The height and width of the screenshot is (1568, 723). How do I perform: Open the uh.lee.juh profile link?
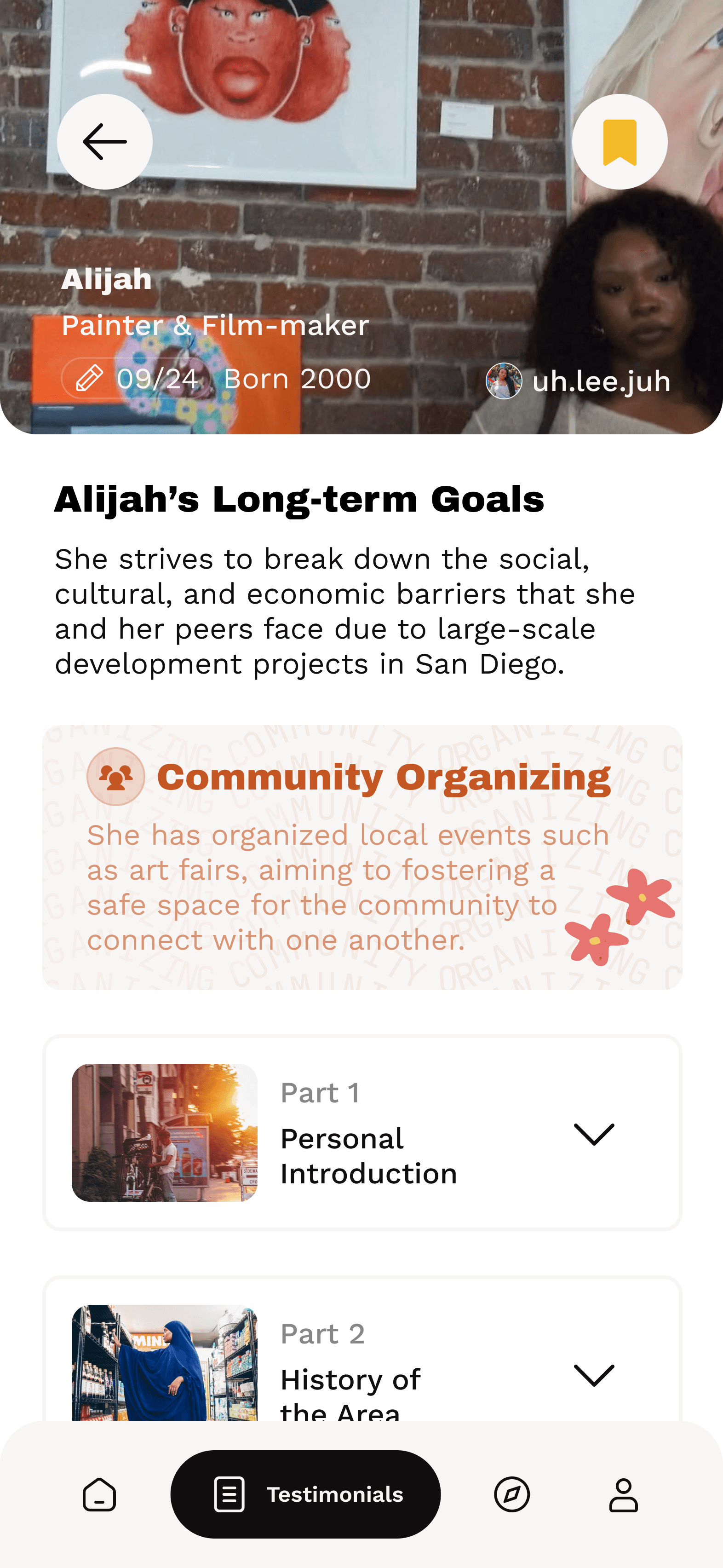(x=578, y=381)
